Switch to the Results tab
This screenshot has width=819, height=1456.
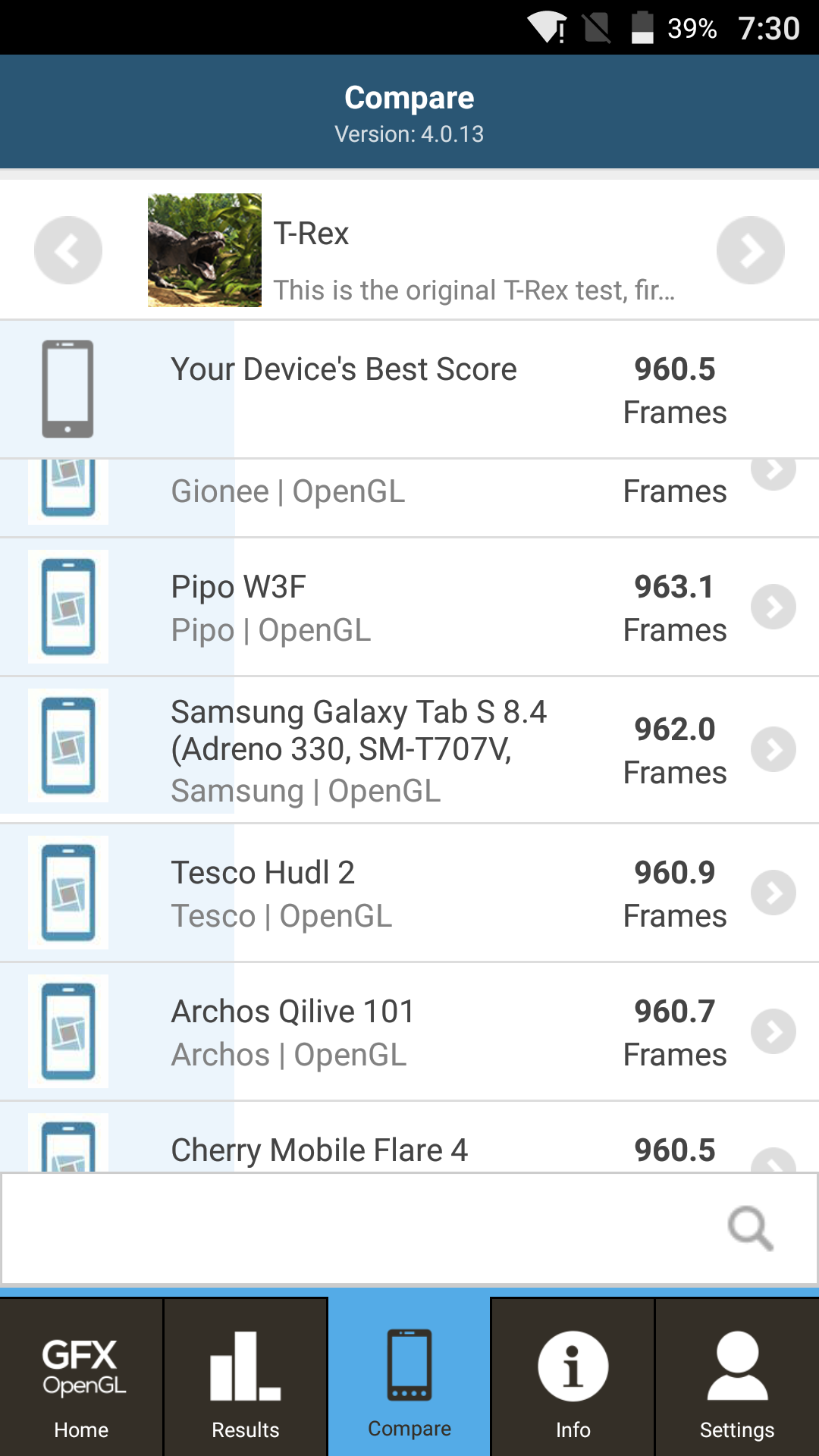point(245,1377)
